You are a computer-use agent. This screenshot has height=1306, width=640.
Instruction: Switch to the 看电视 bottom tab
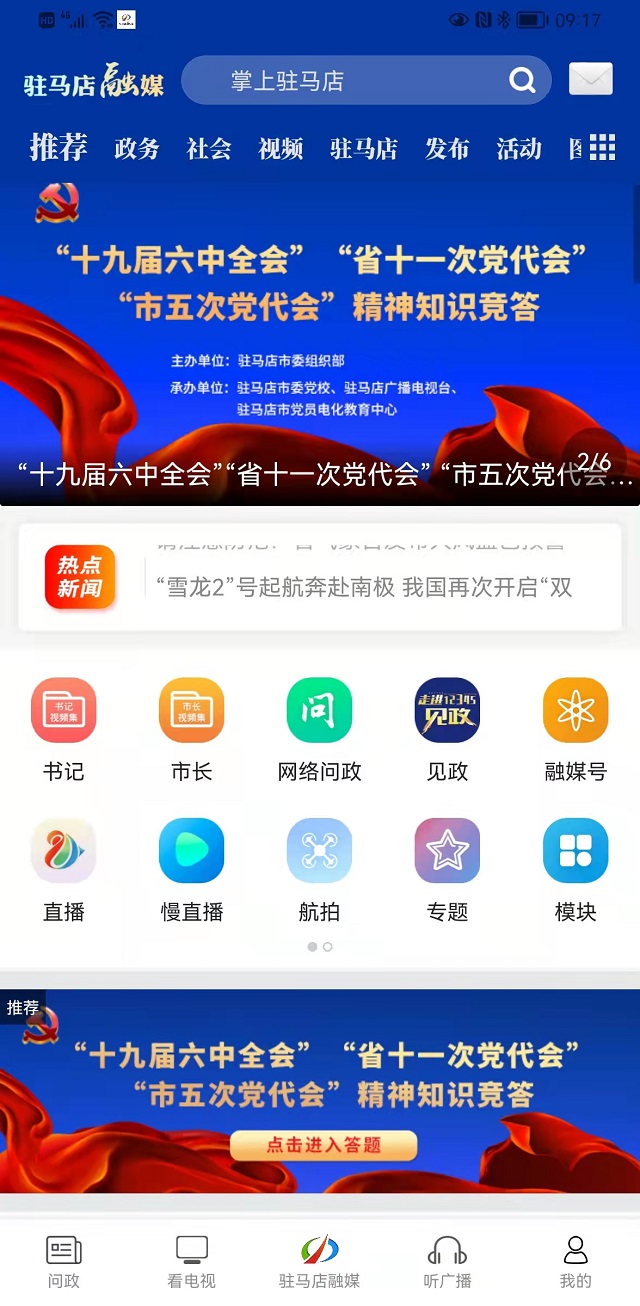pyautogui.click(x=191, y=1262)
